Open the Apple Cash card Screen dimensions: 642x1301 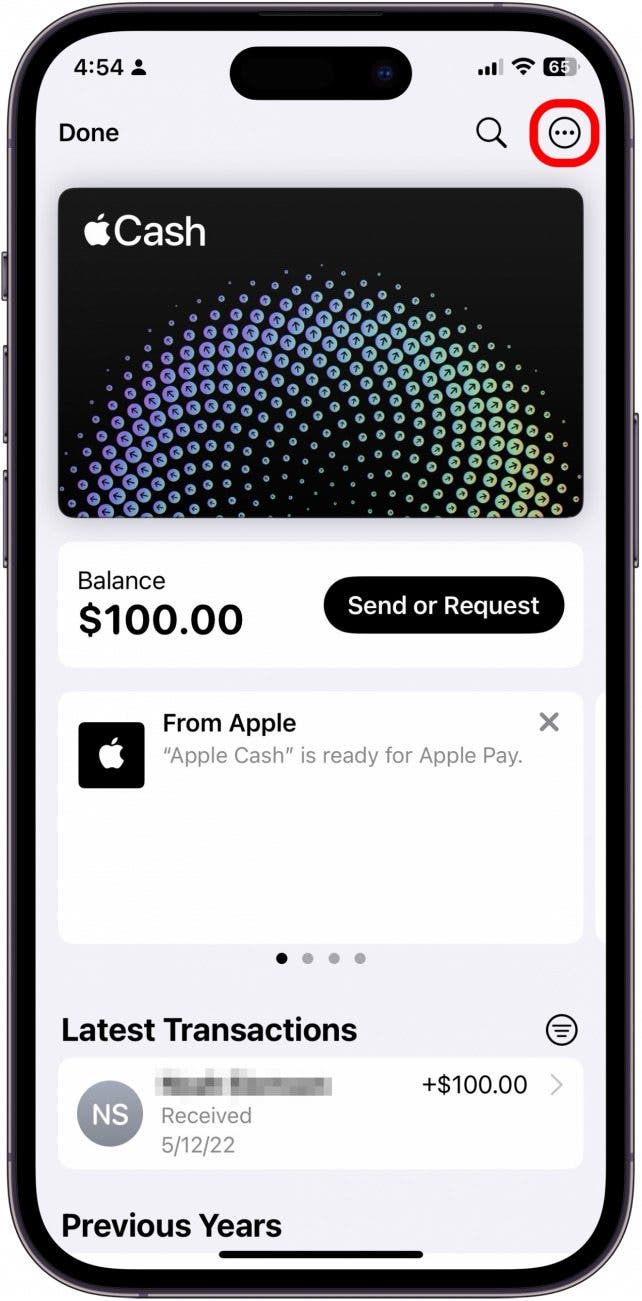pyautogui.click(x=320, y=352)
